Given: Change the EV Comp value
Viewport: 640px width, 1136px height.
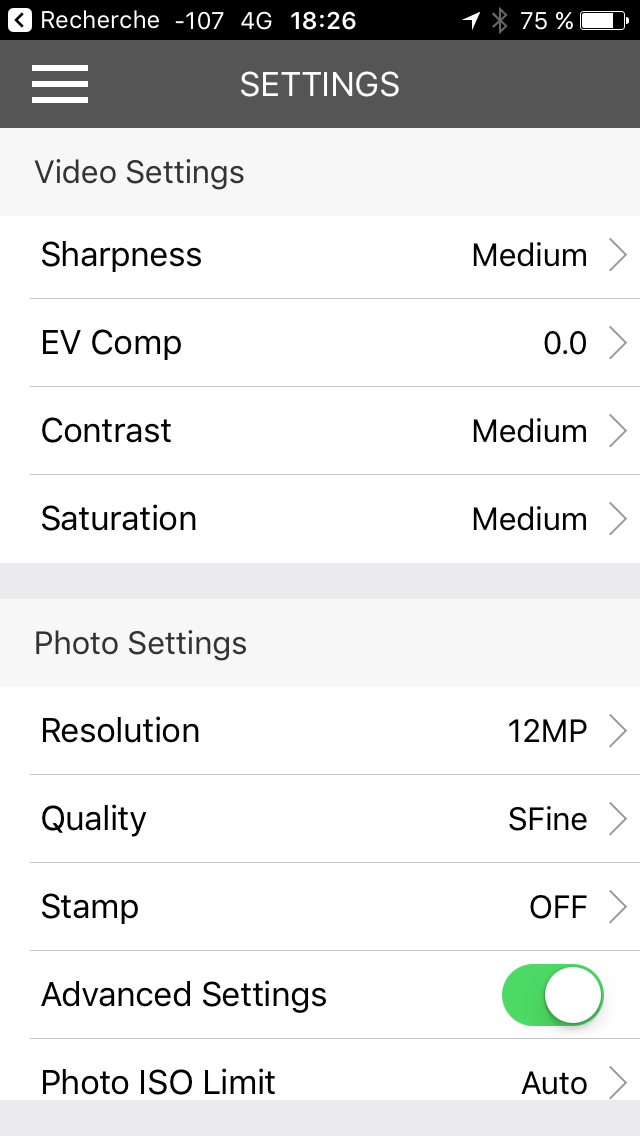Looking at the screenshot, I should point(320,343).
